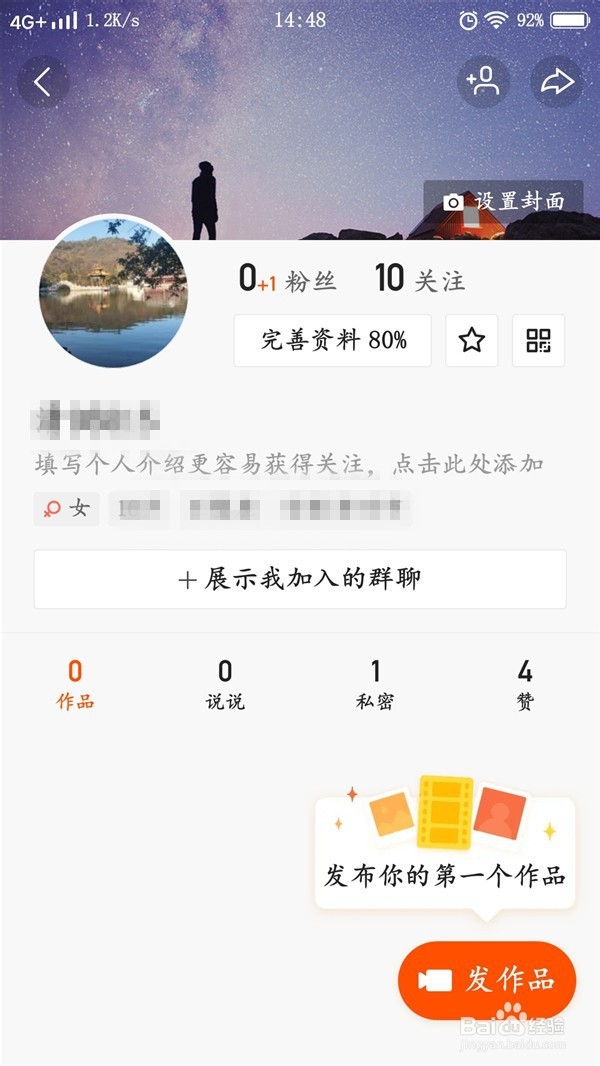Tap 完善资料 80% button
This screenshot has width=600, height=1066.
click(x=333, y=341)
